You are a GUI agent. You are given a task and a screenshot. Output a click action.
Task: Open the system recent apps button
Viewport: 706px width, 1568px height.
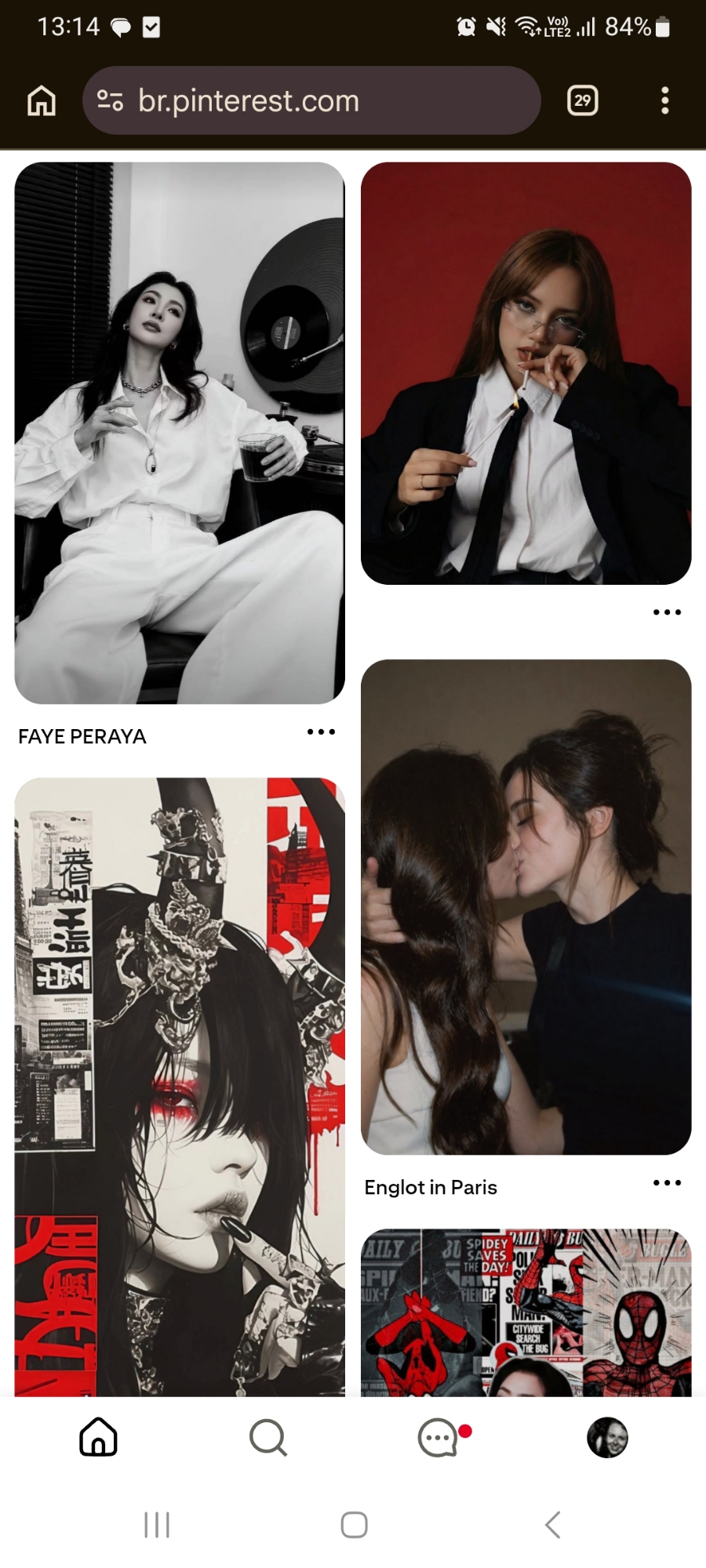click(157, 1525)
